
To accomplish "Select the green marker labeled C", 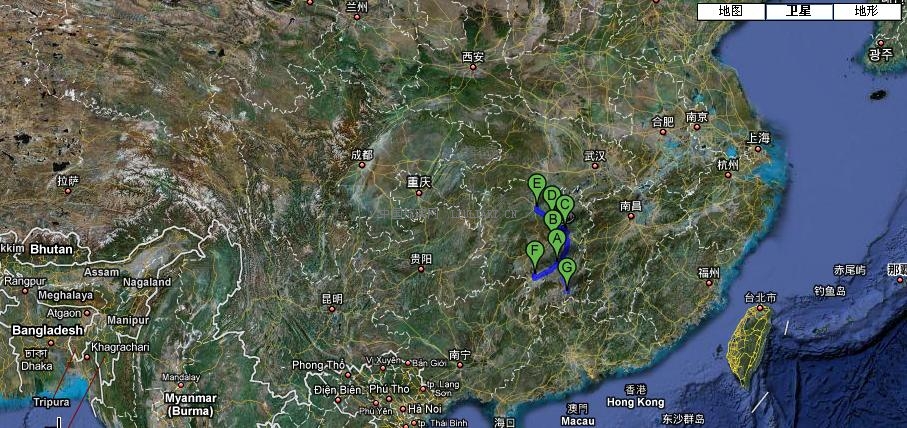I will tap(565, 204).
